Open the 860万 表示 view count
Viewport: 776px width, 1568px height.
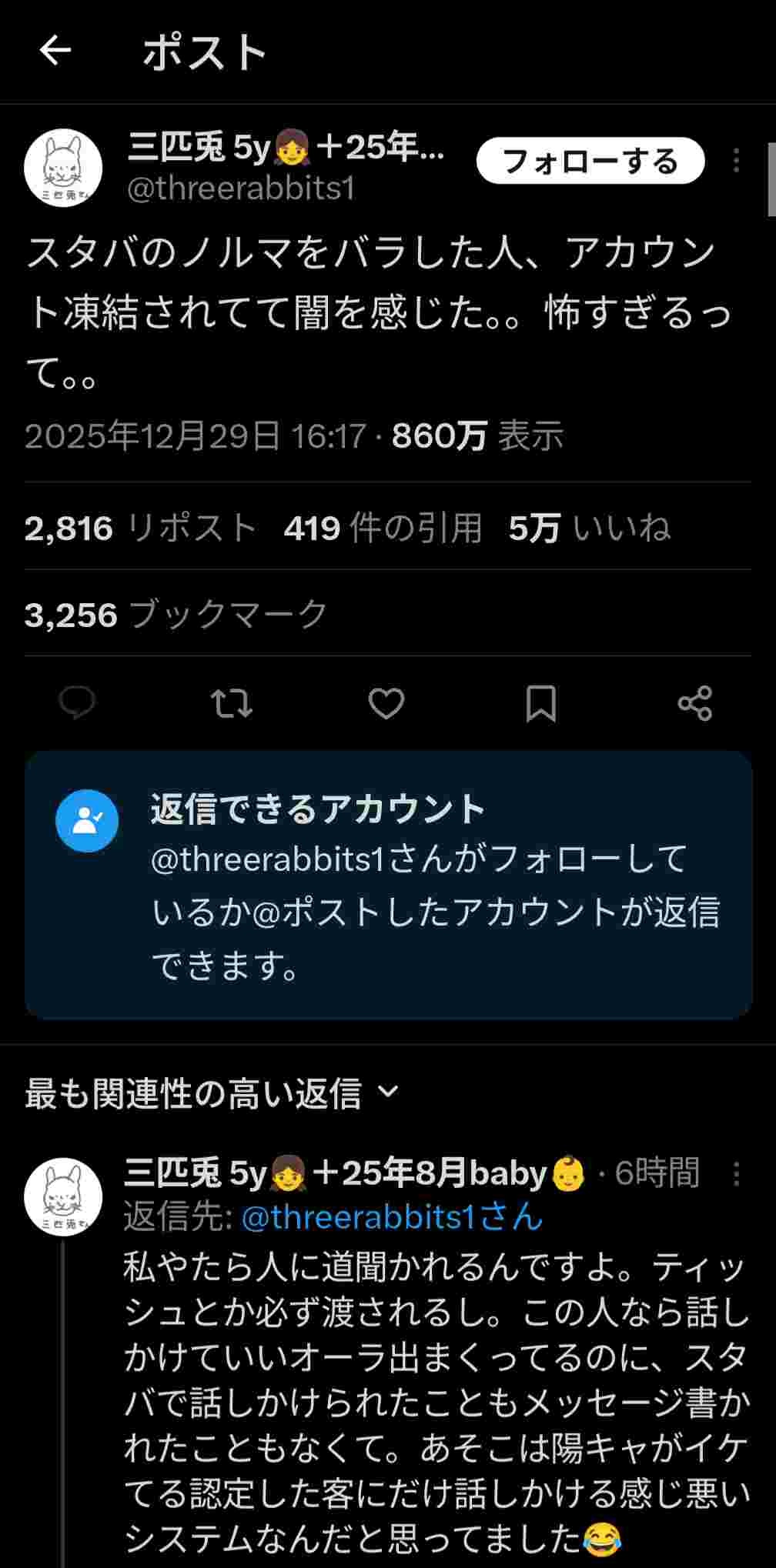click(x=477, y=436)
